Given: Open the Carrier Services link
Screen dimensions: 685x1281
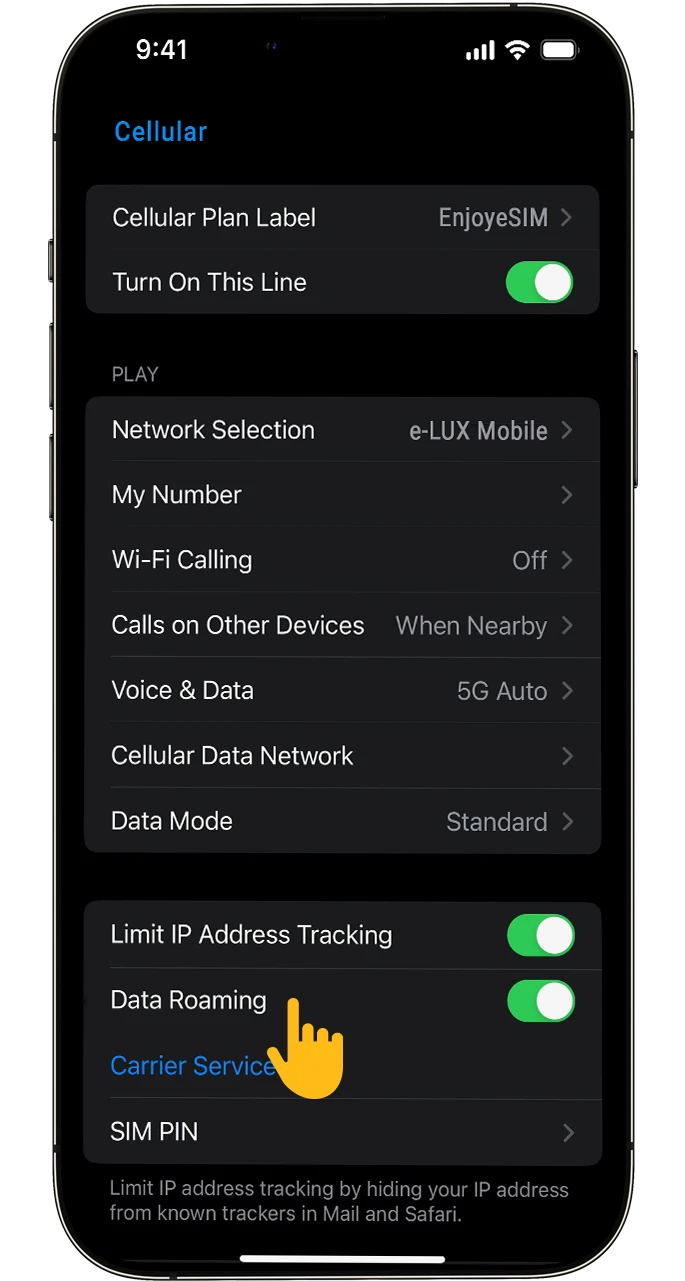Looking at the screenshot, I should [x=190, y=1066].
